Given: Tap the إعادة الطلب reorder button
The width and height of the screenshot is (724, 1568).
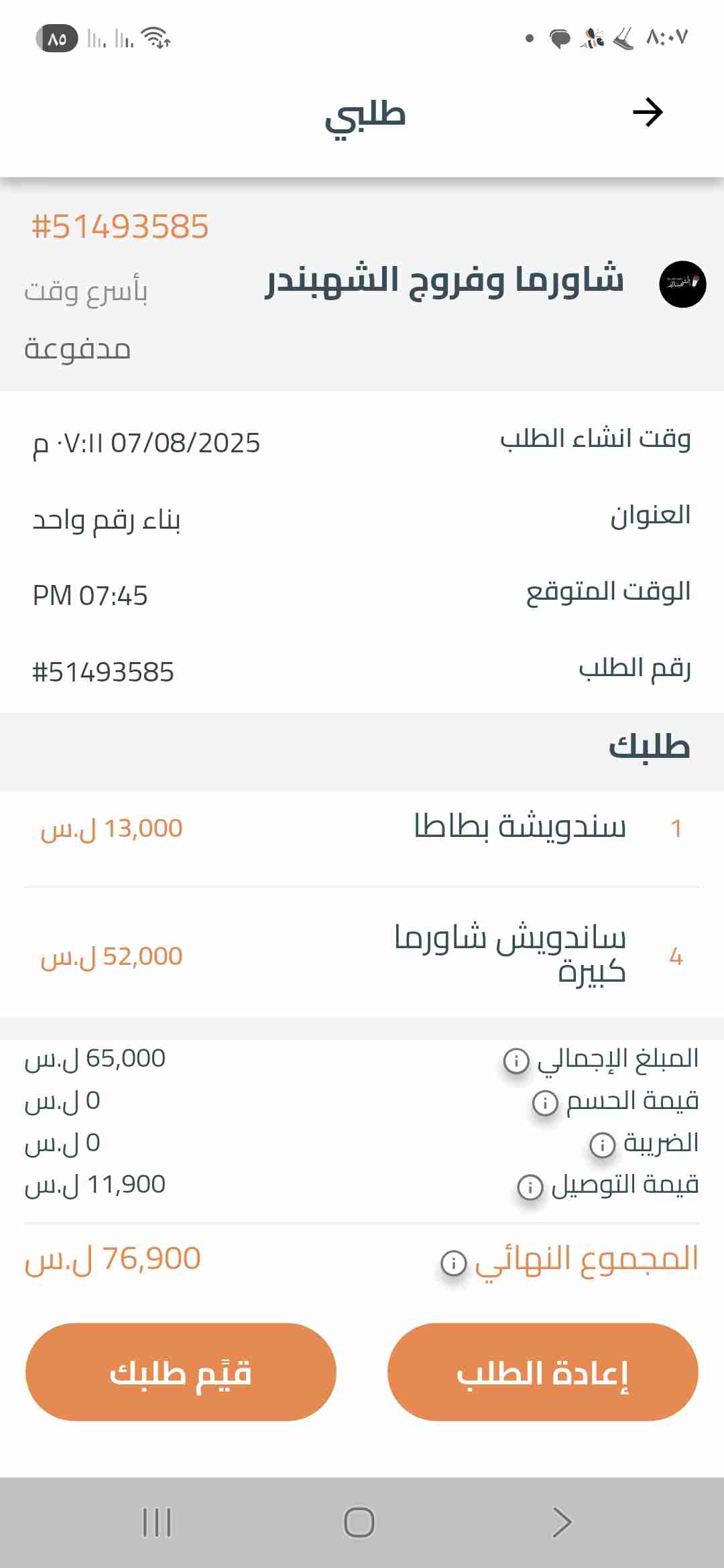Looking at the screenshot, I should tap(542, 1372).
